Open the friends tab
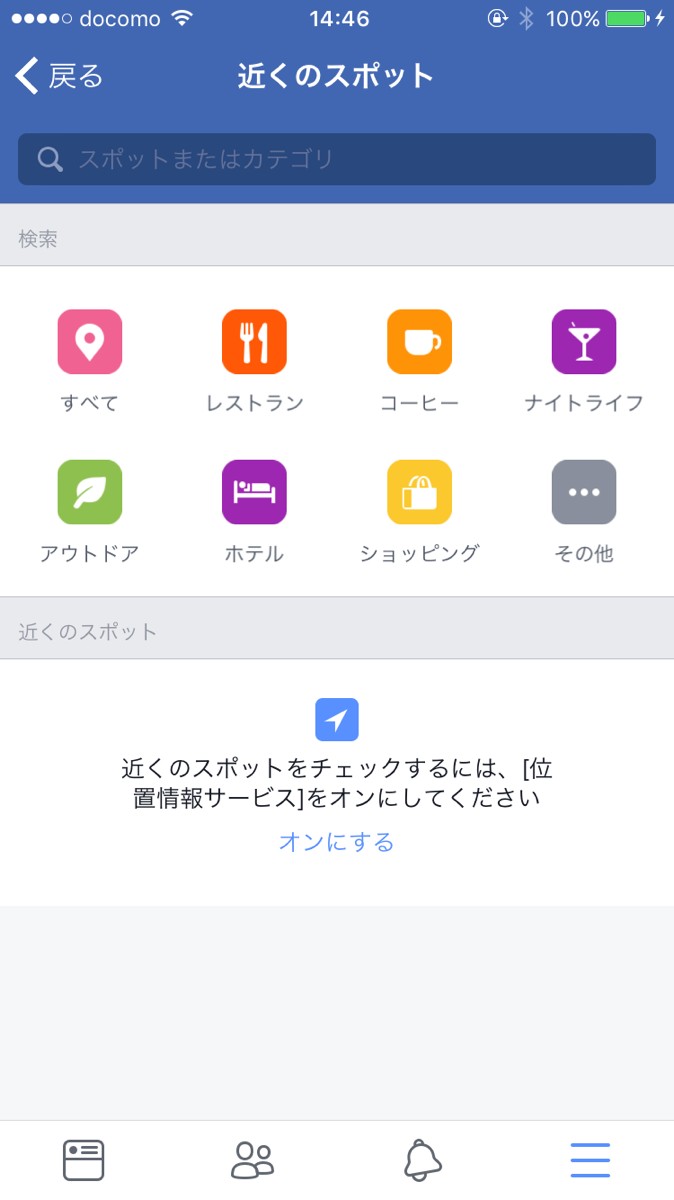The width and height of the screenshot is (674, 1200). [x=253, y=1160]
